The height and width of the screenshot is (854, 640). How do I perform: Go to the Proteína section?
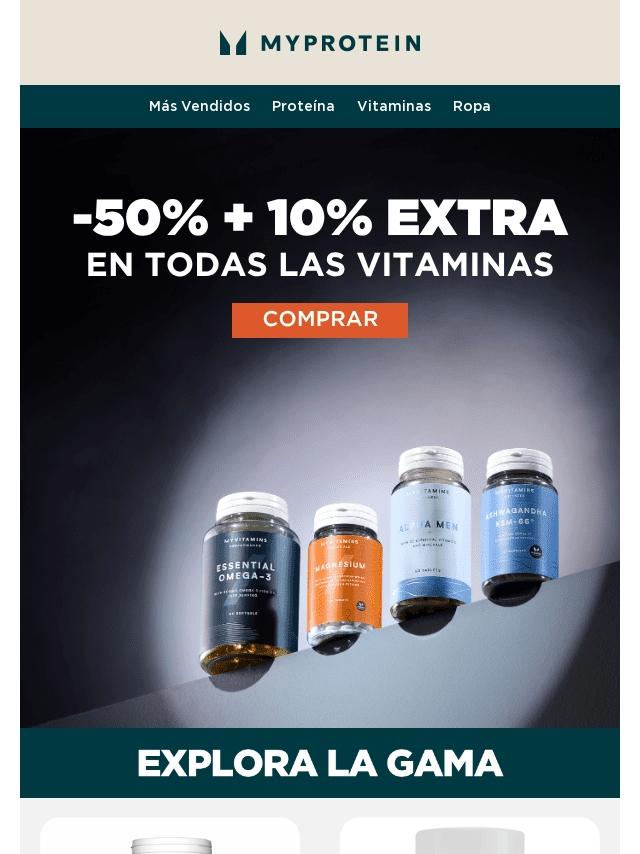(303, 106)
